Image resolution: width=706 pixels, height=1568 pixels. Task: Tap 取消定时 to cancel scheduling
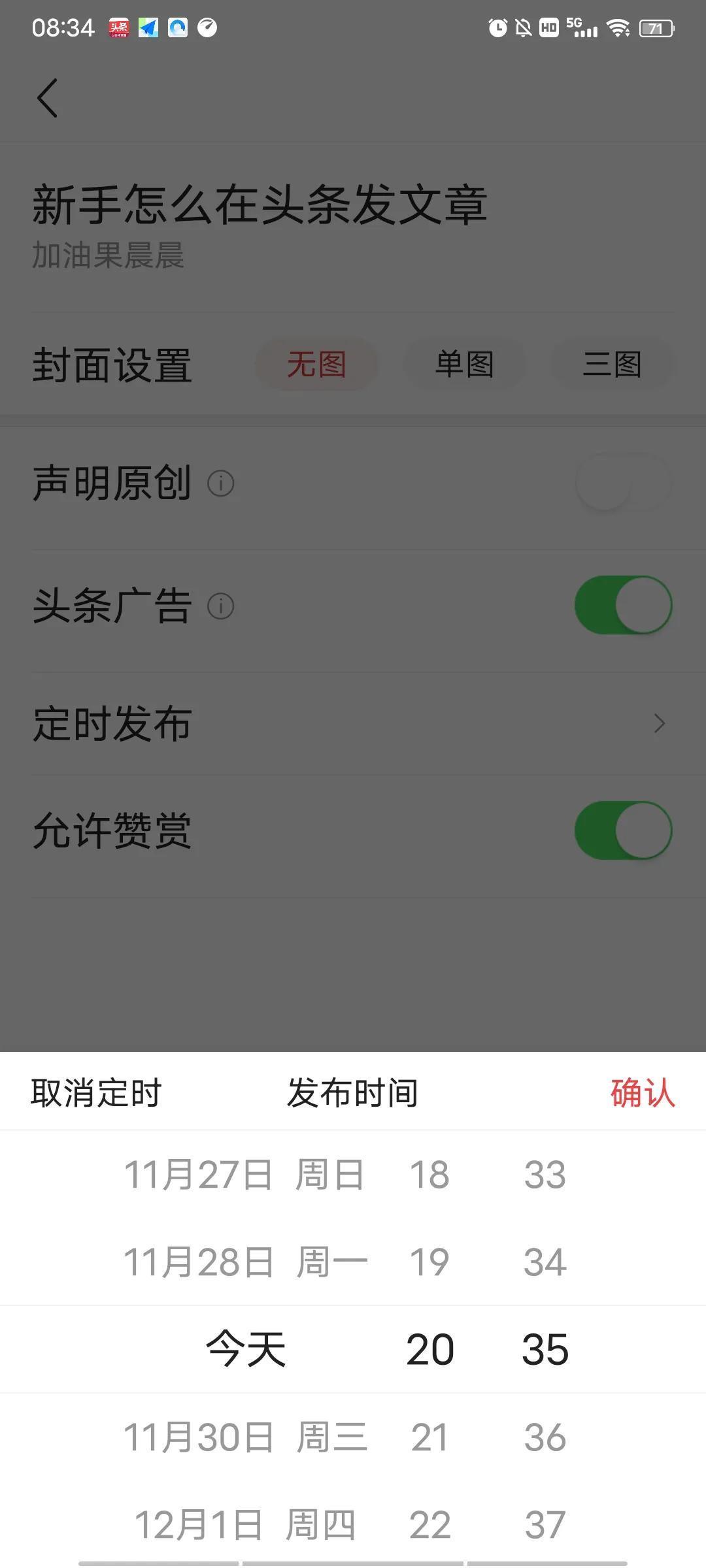[96, 1093]
